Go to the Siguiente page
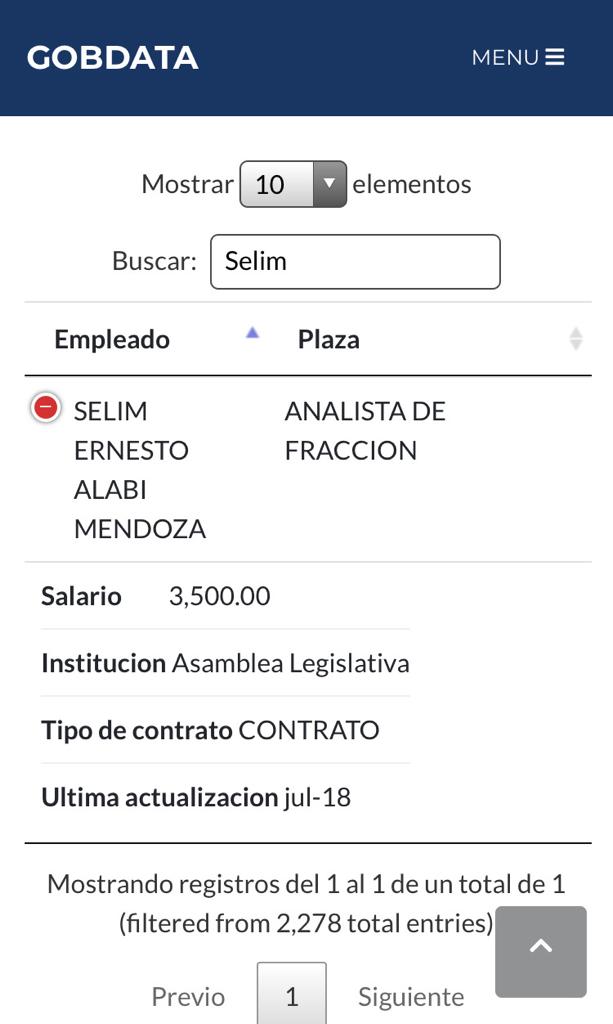Screen dimensions: 613x1024 pyautogui.click(x=411, y=997)
